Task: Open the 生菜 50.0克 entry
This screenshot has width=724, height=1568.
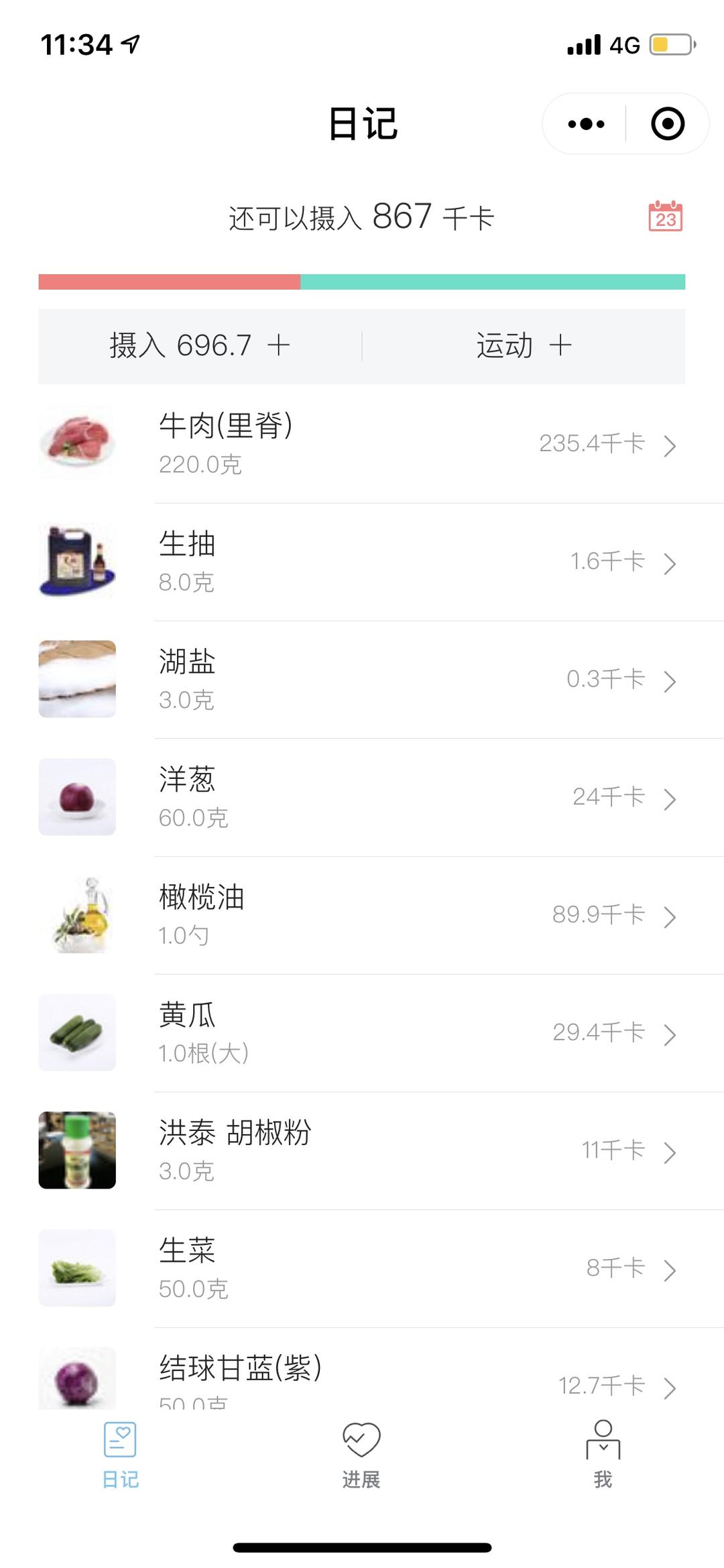Action: click(362, 1269)
